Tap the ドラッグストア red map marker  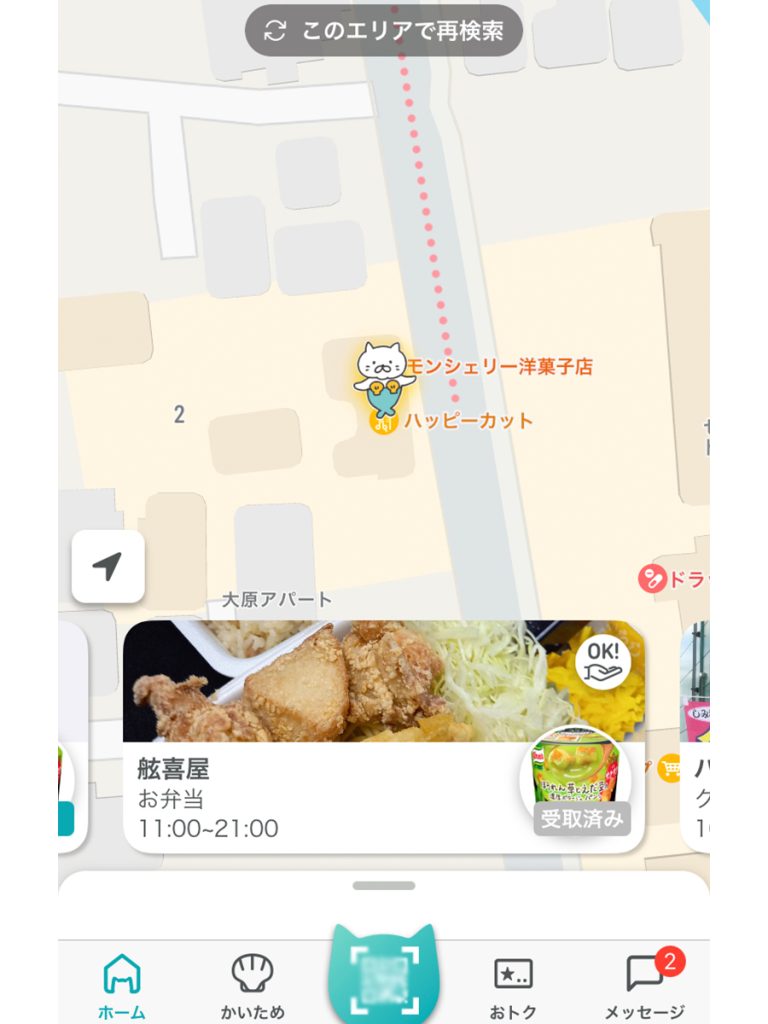652,578
